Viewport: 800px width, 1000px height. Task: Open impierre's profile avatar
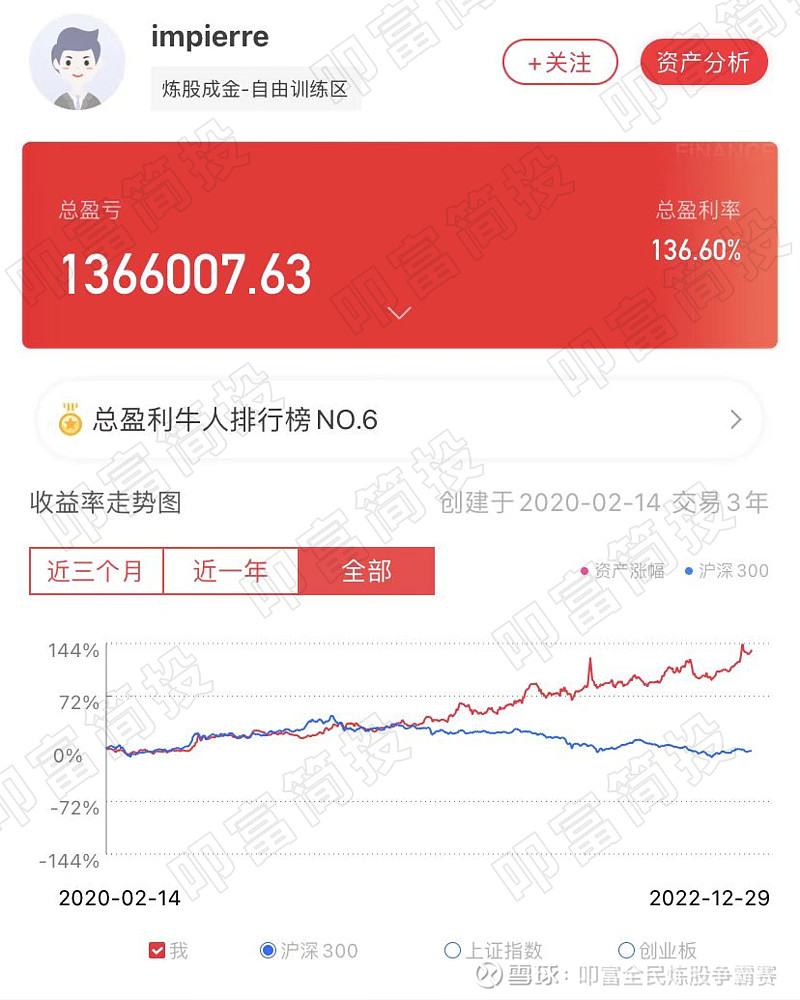click(x=78, y=62)
